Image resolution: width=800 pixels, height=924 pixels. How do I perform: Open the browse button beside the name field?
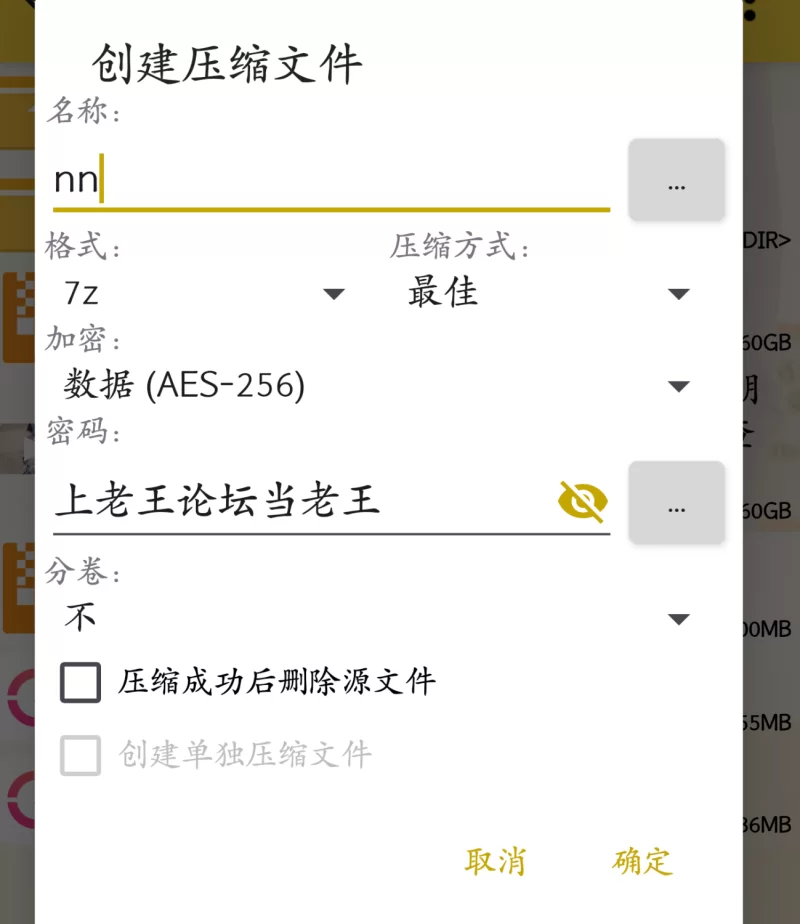(x=676, y=181)
